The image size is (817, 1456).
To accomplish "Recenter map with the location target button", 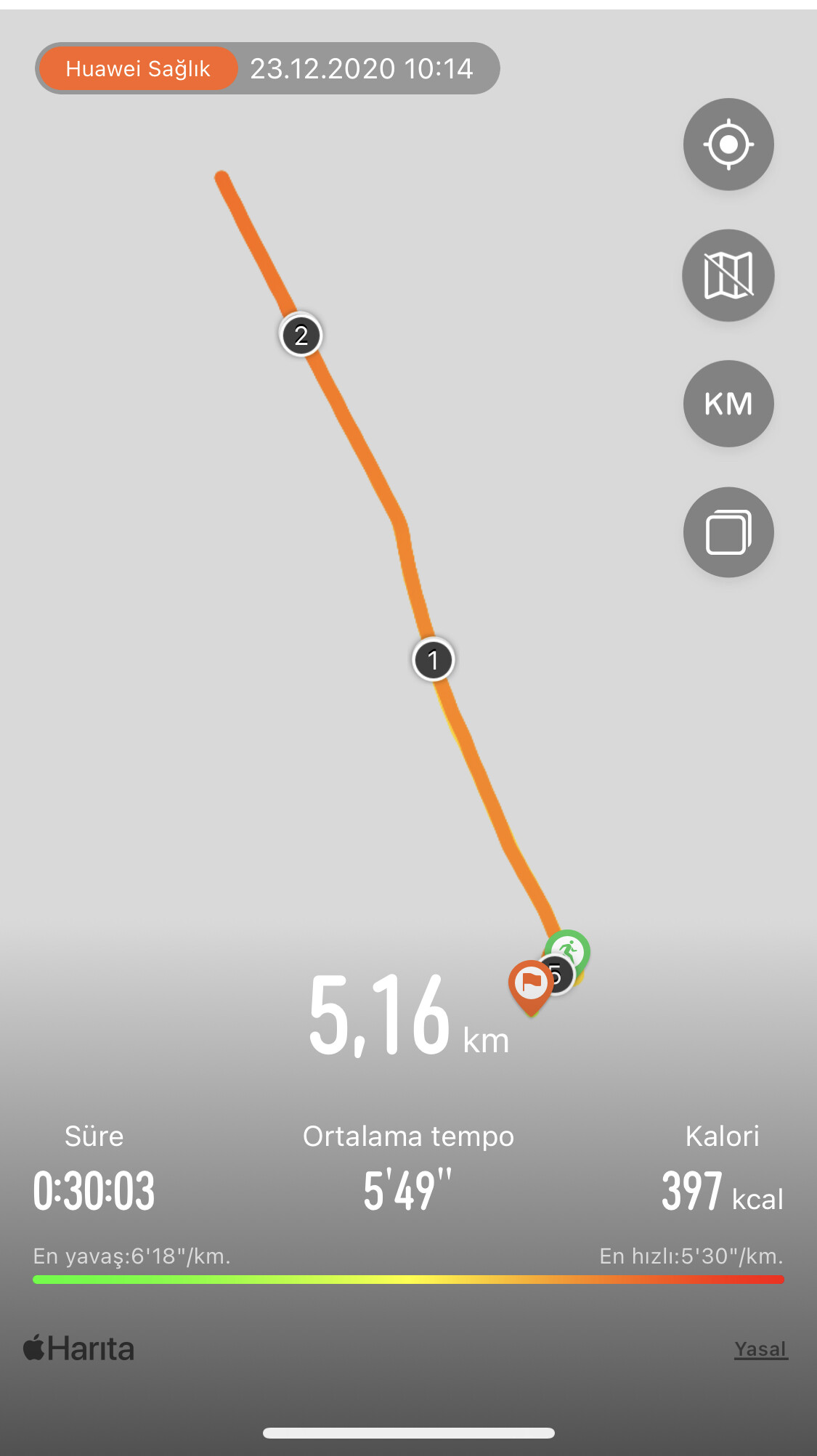I will pos(728,145).
